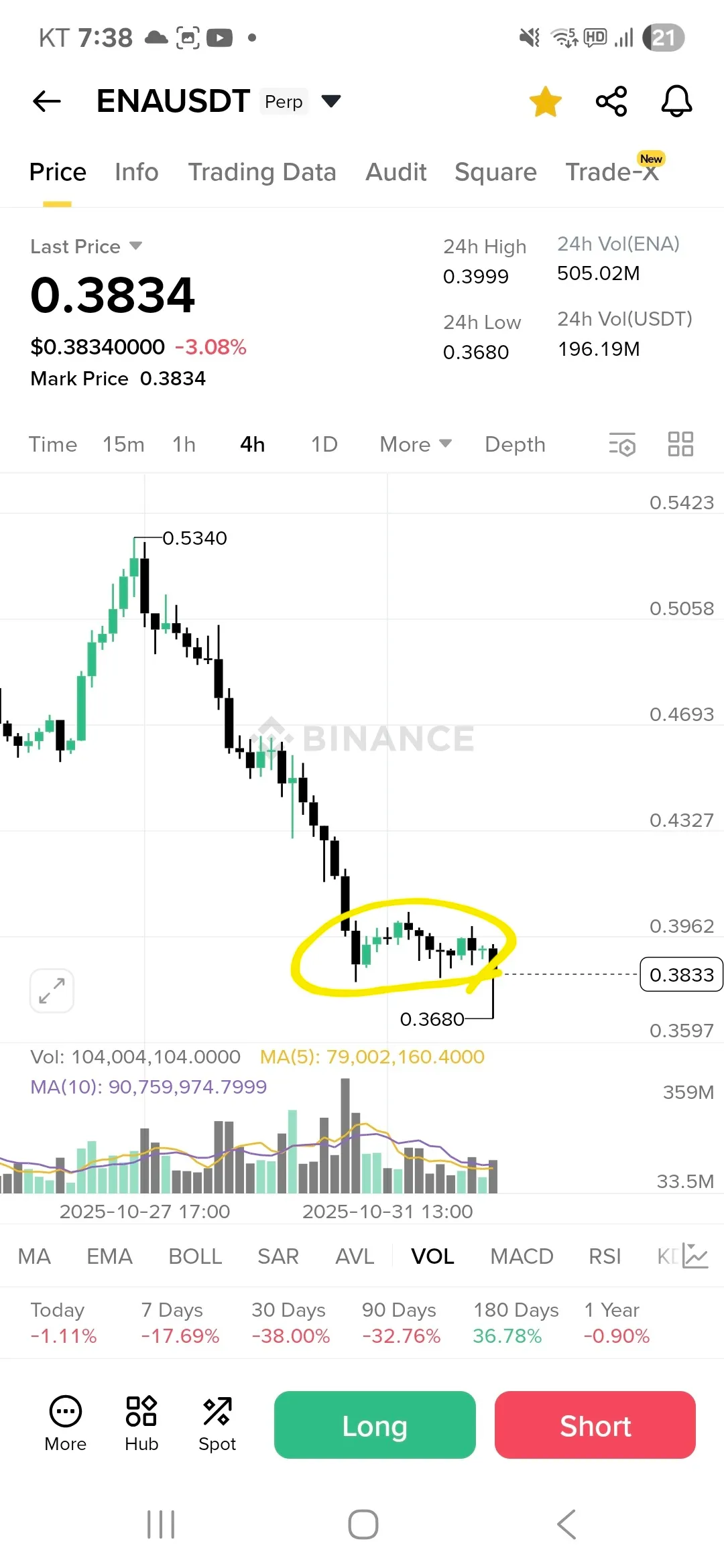Open the Trade-X tab
This screenshot has height=1568, width=724.
(612, 172)
